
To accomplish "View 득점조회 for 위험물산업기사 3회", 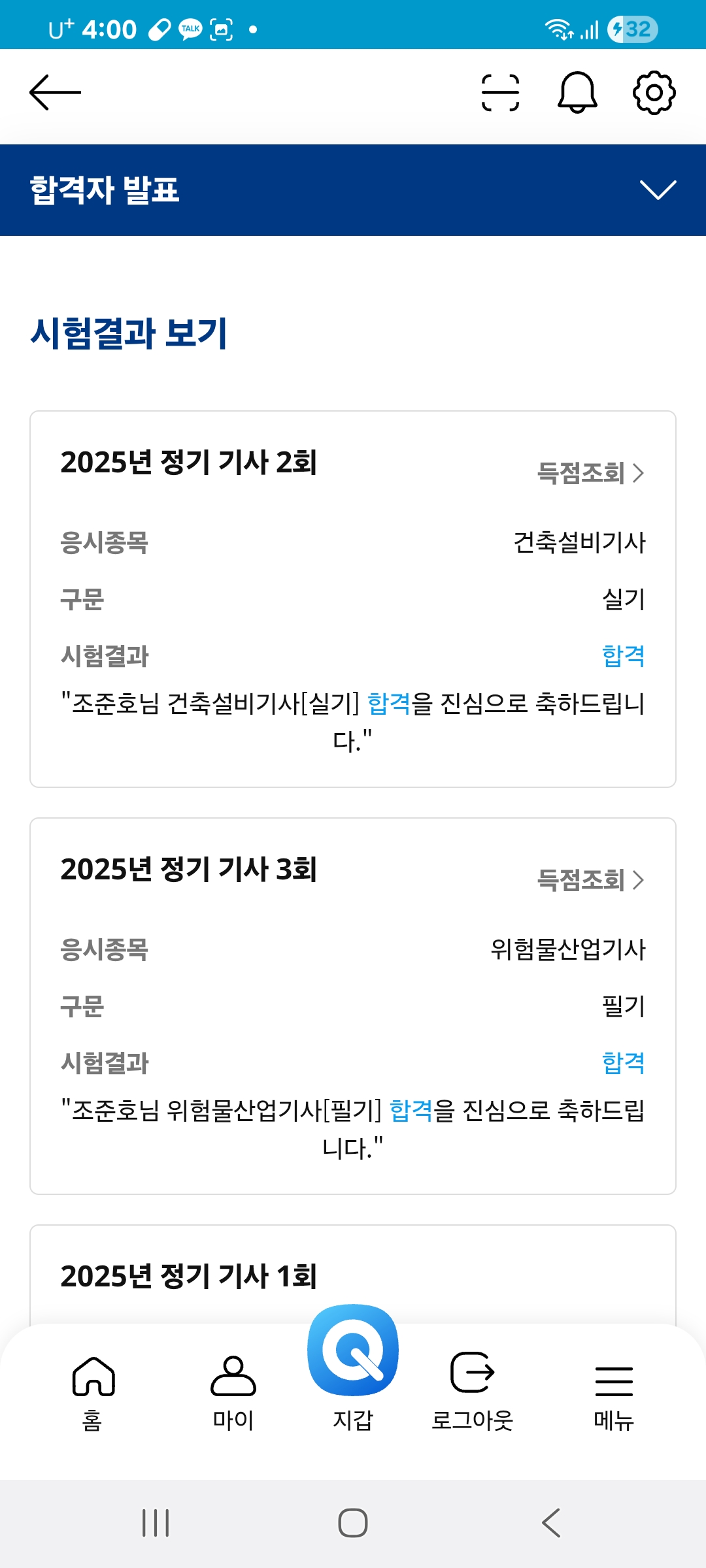I will tap(590, 880).
